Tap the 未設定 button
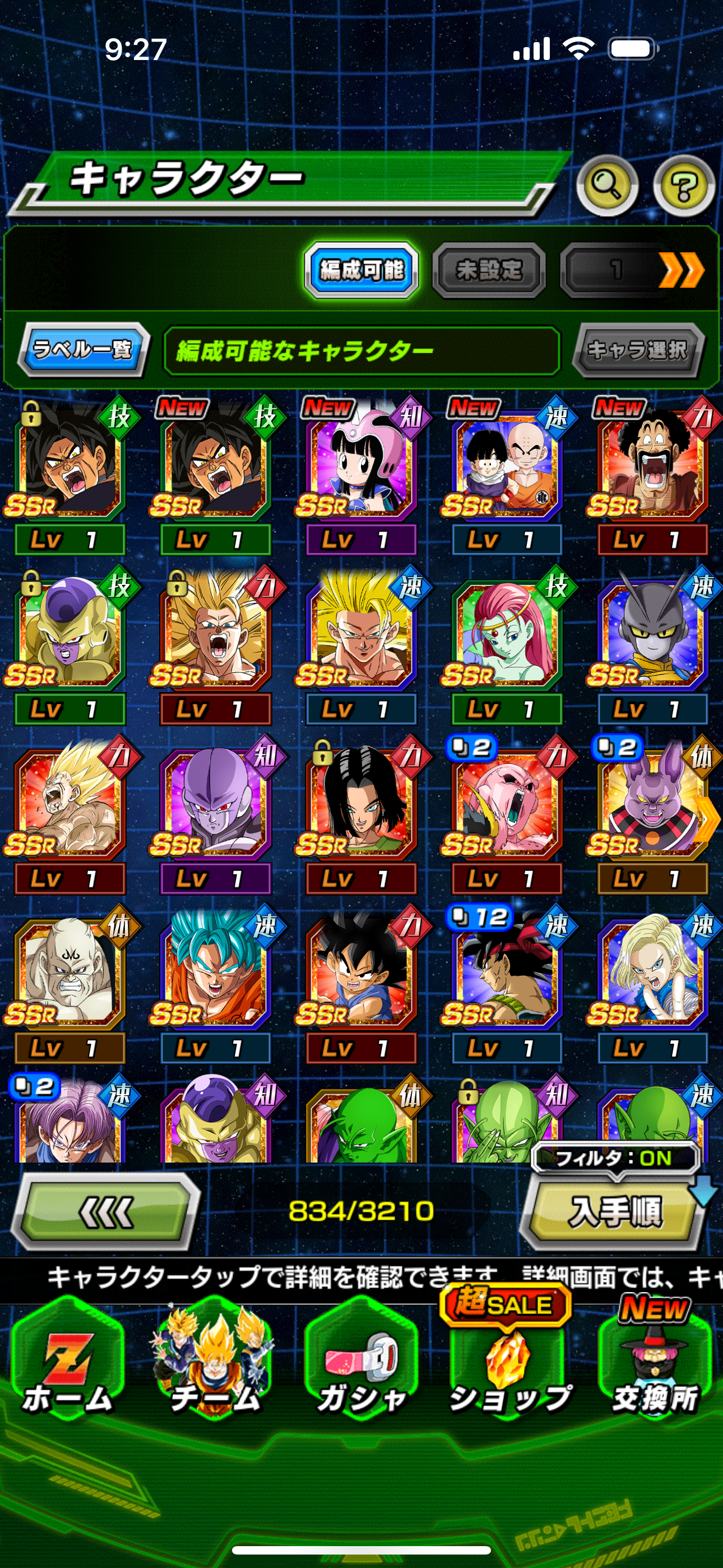This screenshot has height=1568, width=723. click(x=489, y=270)
